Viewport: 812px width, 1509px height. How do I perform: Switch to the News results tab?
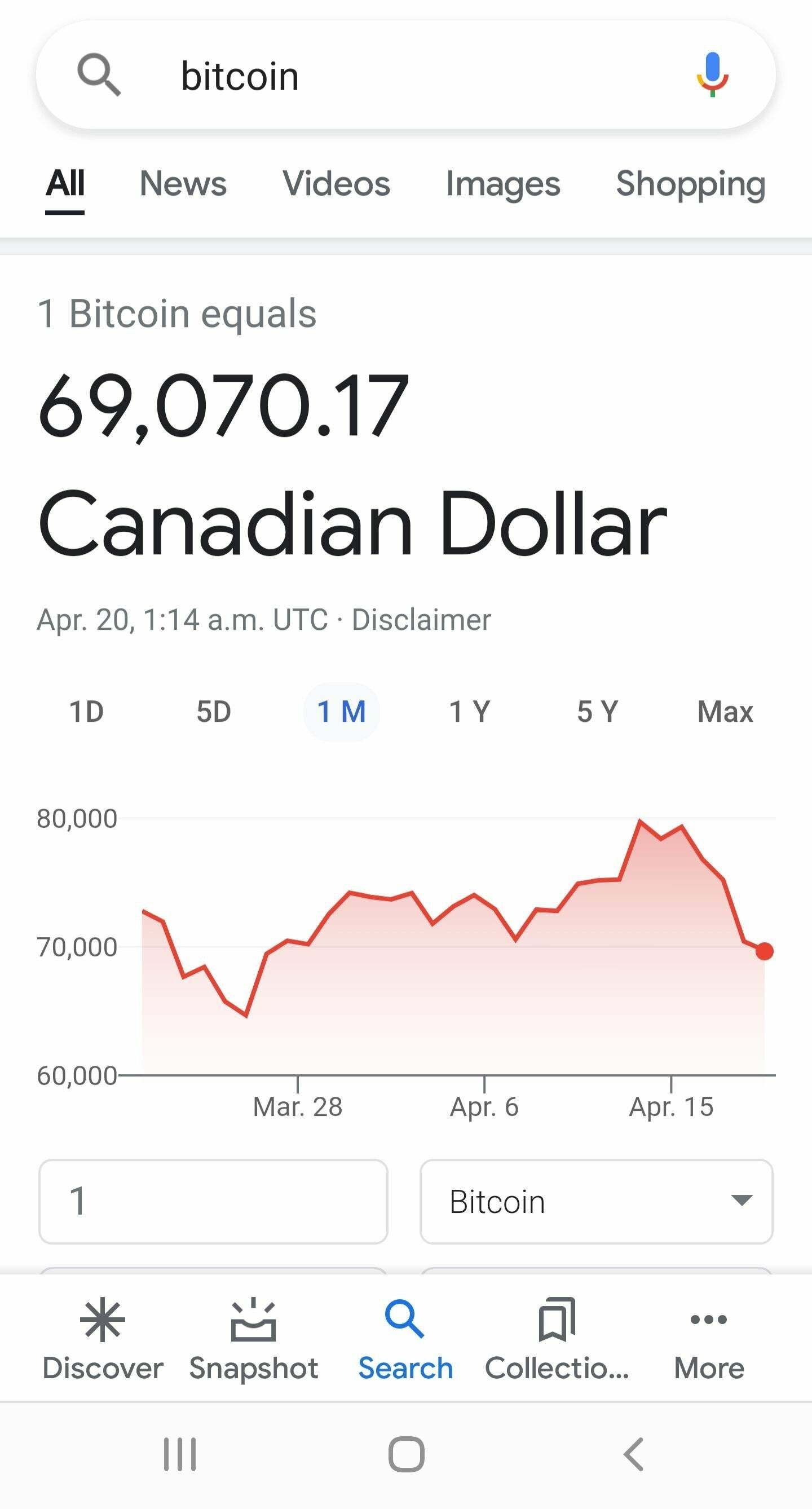point(183,184)
